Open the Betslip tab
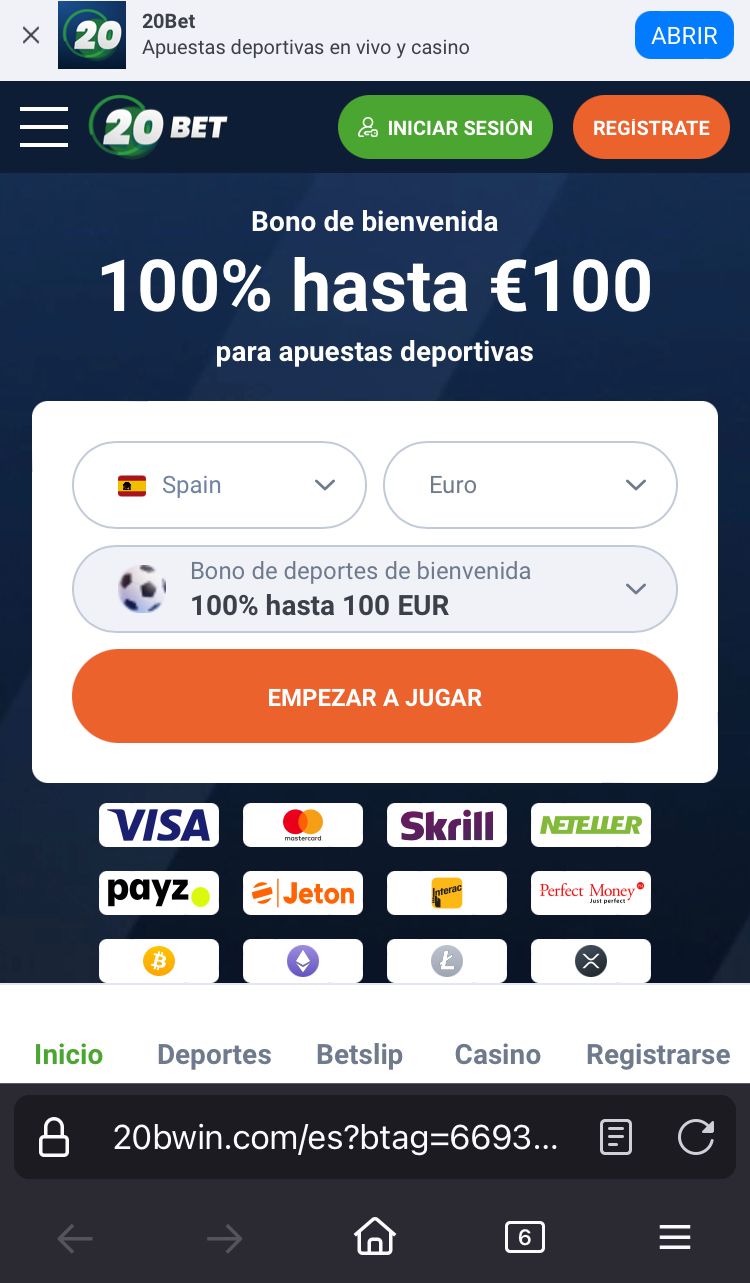Viewport: 750px width, 1283px height. [359, 1054]
